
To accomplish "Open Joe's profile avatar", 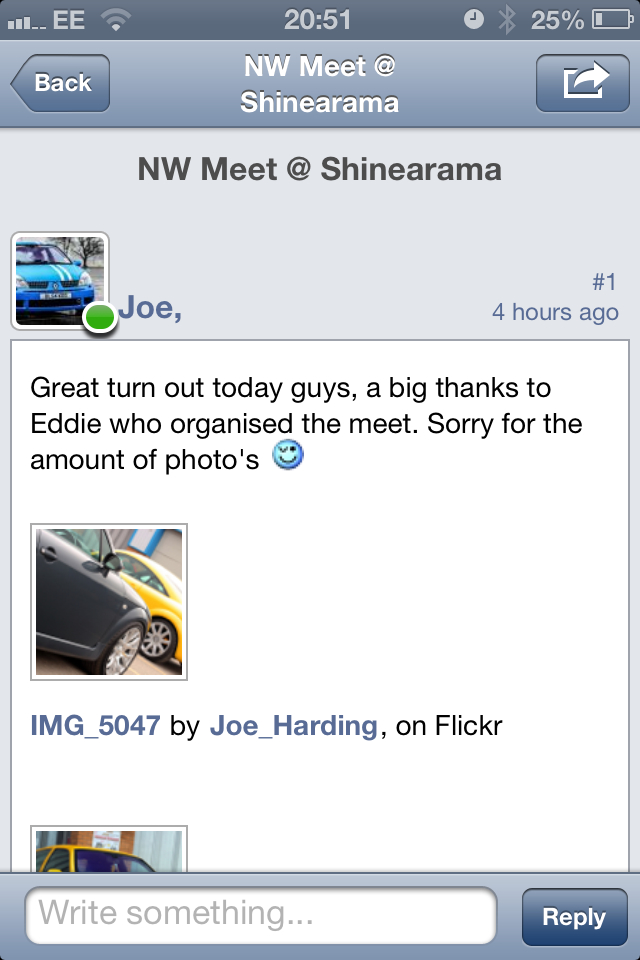I will click(x=60, y=281).
